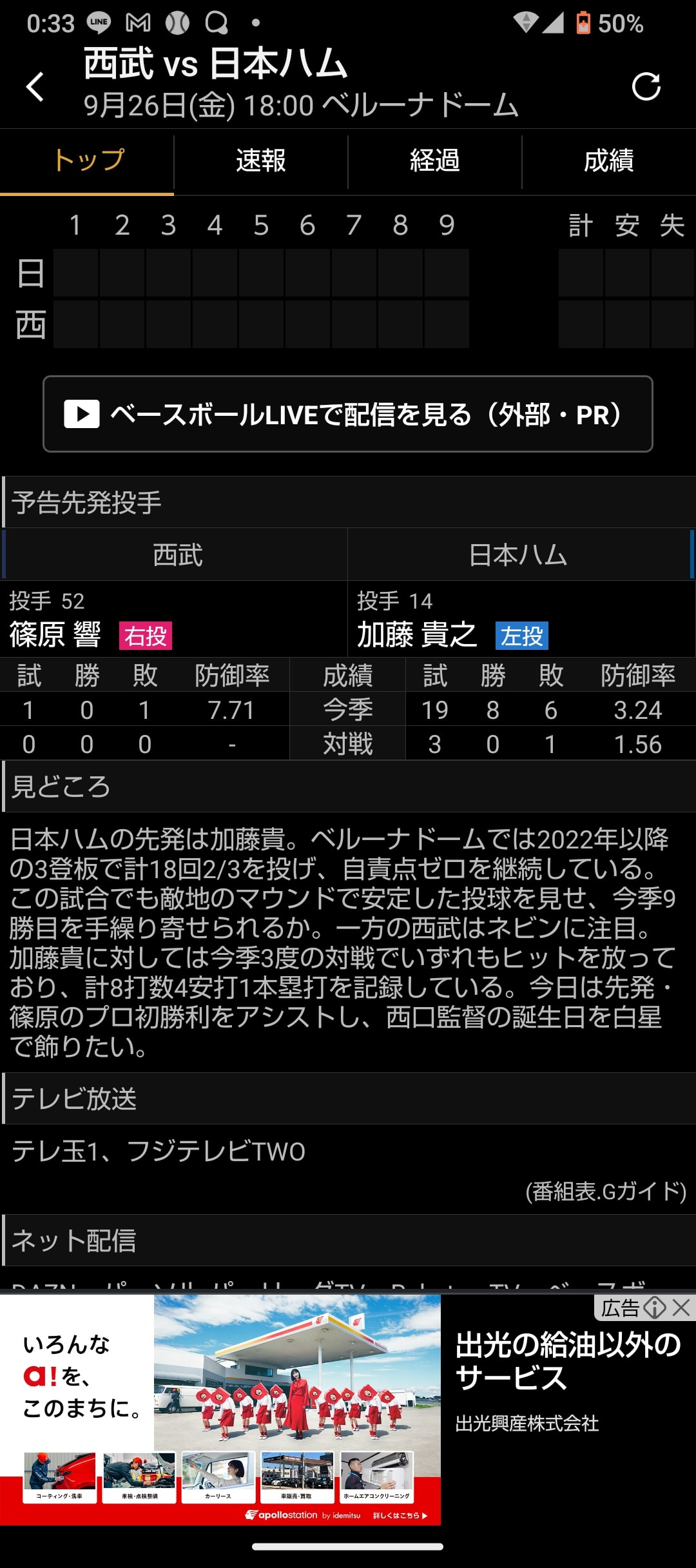Close the 出光 ad banner
Screen dimensions: 696x1568
tap(681, 1308)
